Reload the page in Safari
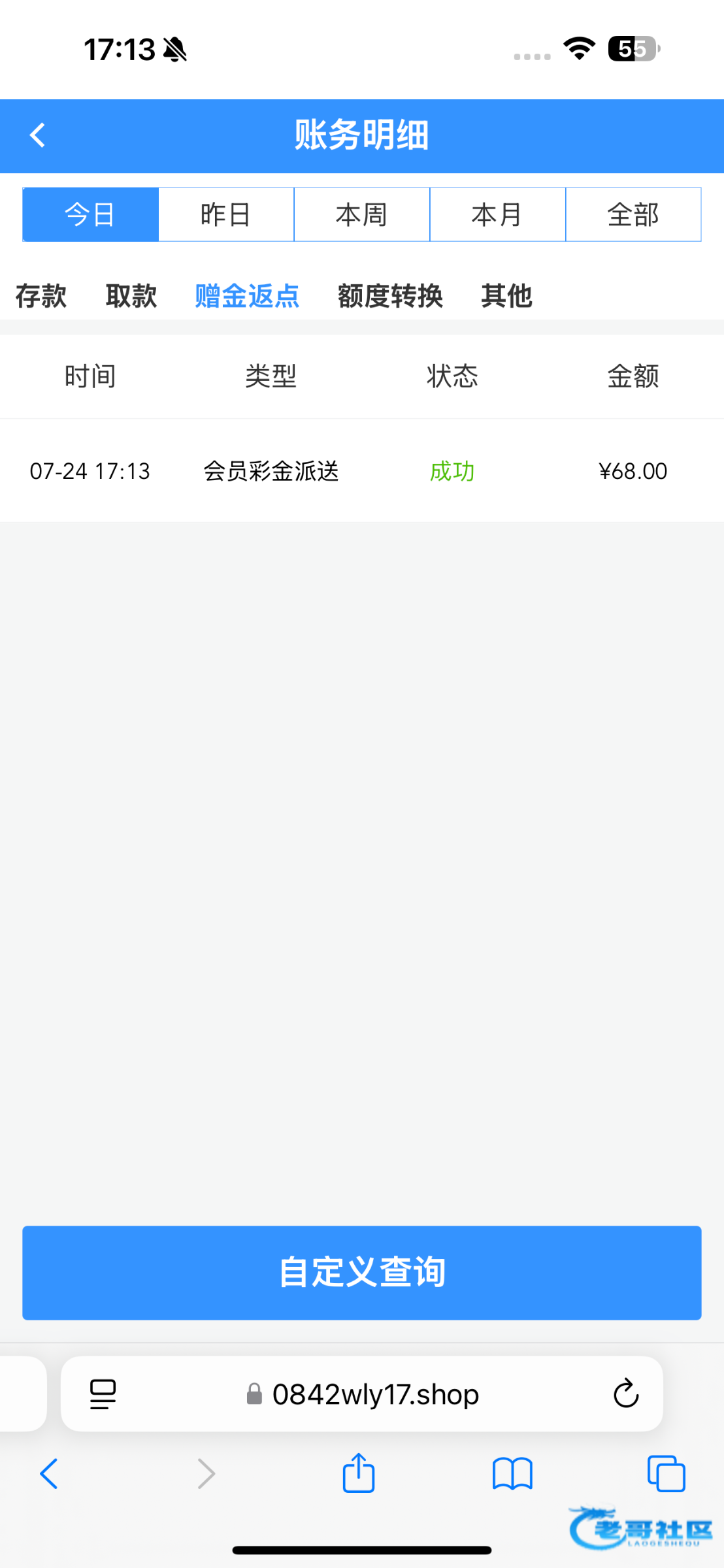724x1568 pixels. tap(625, 1394)
